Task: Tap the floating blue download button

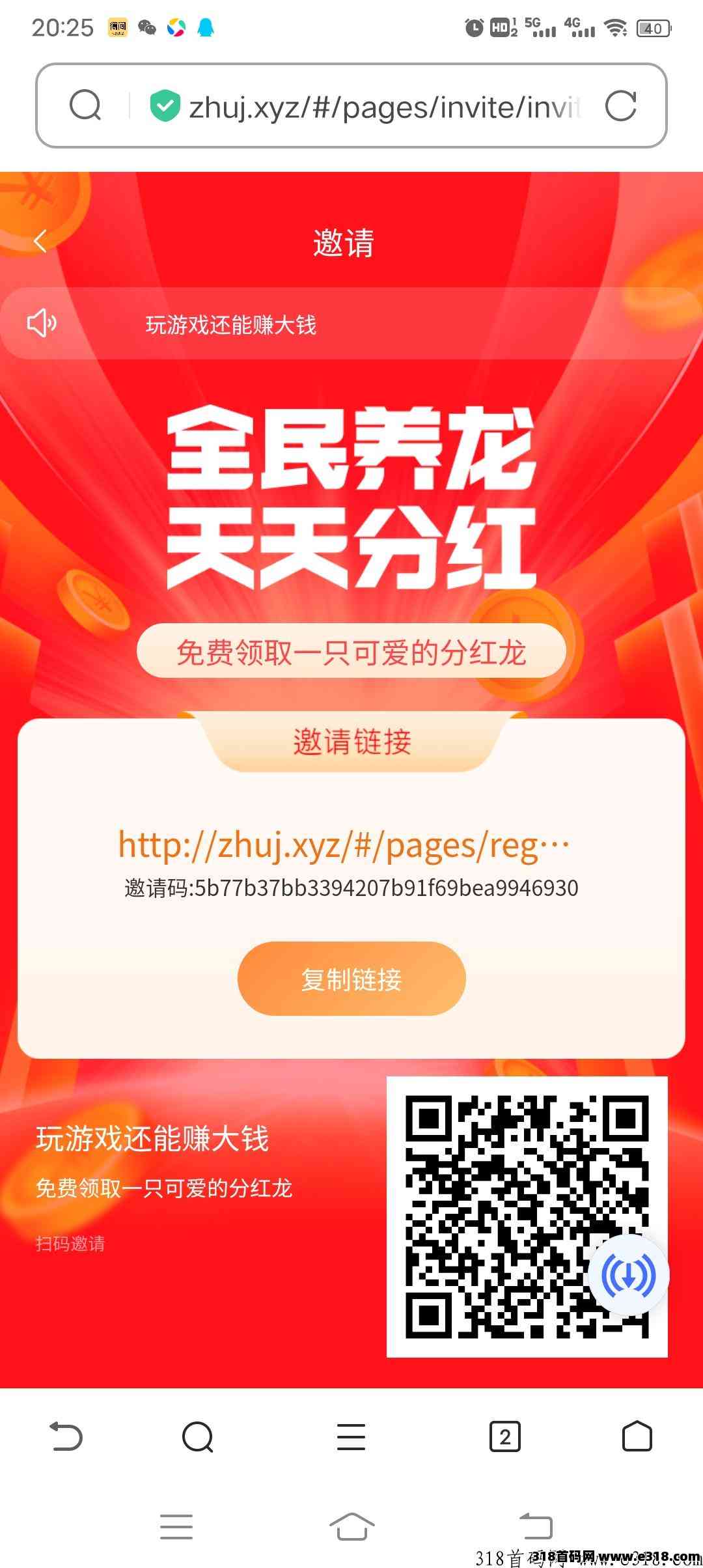Action: point(628,1274)
